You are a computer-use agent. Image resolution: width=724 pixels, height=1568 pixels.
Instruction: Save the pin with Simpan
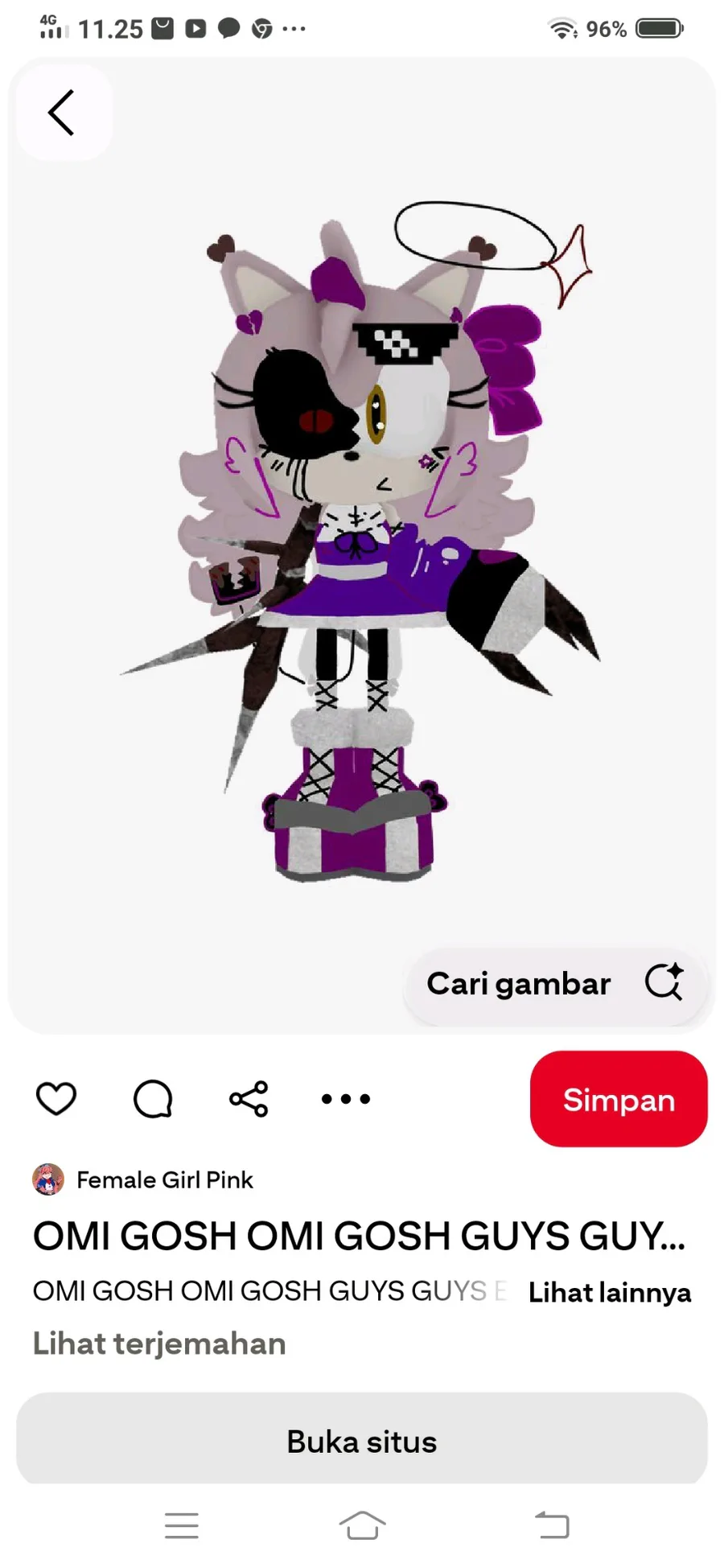619,1099
